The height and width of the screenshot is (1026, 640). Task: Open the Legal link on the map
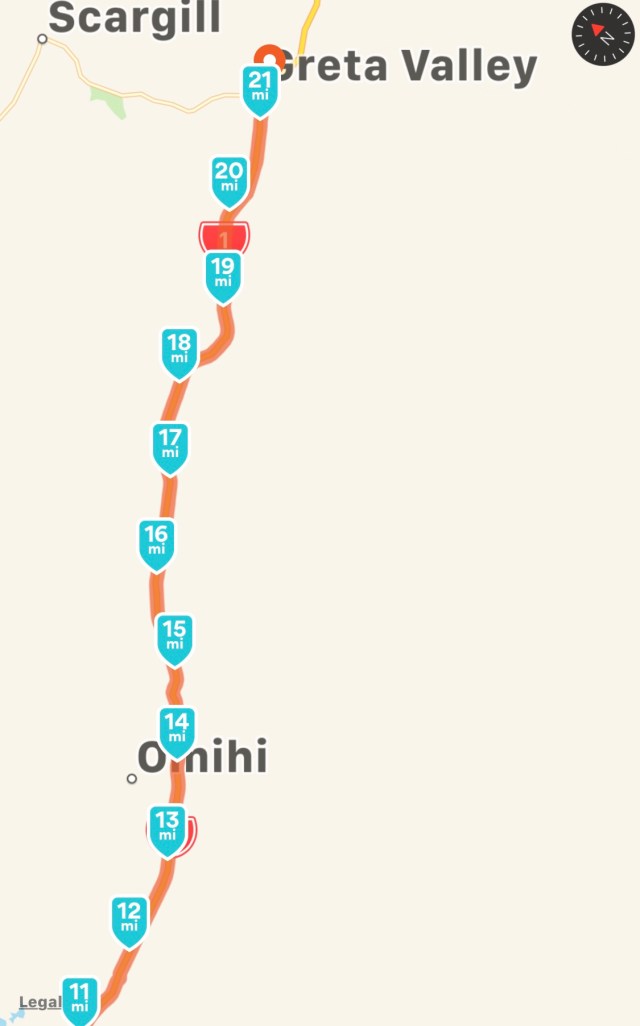click(x=40, y=1002)
